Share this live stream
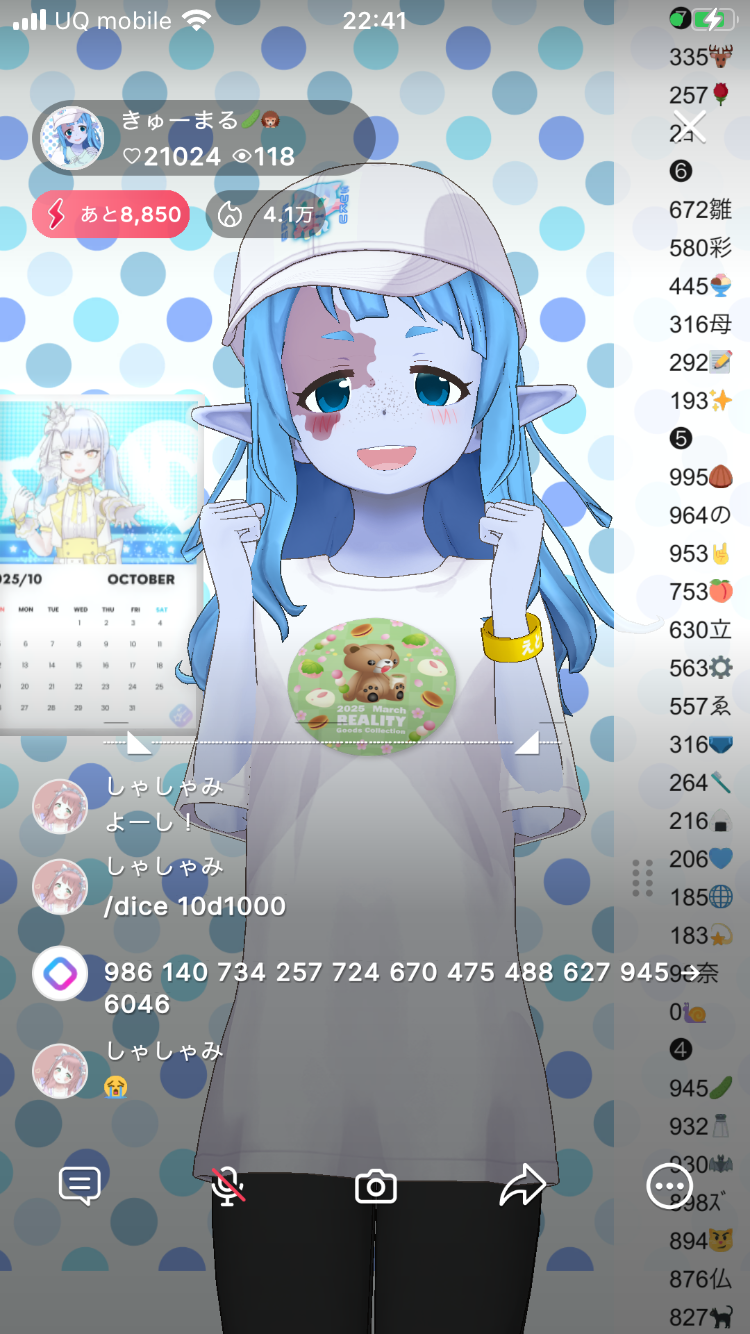Image resolution: width=750 pixels, height=1334 pixels. (522, 1187)
